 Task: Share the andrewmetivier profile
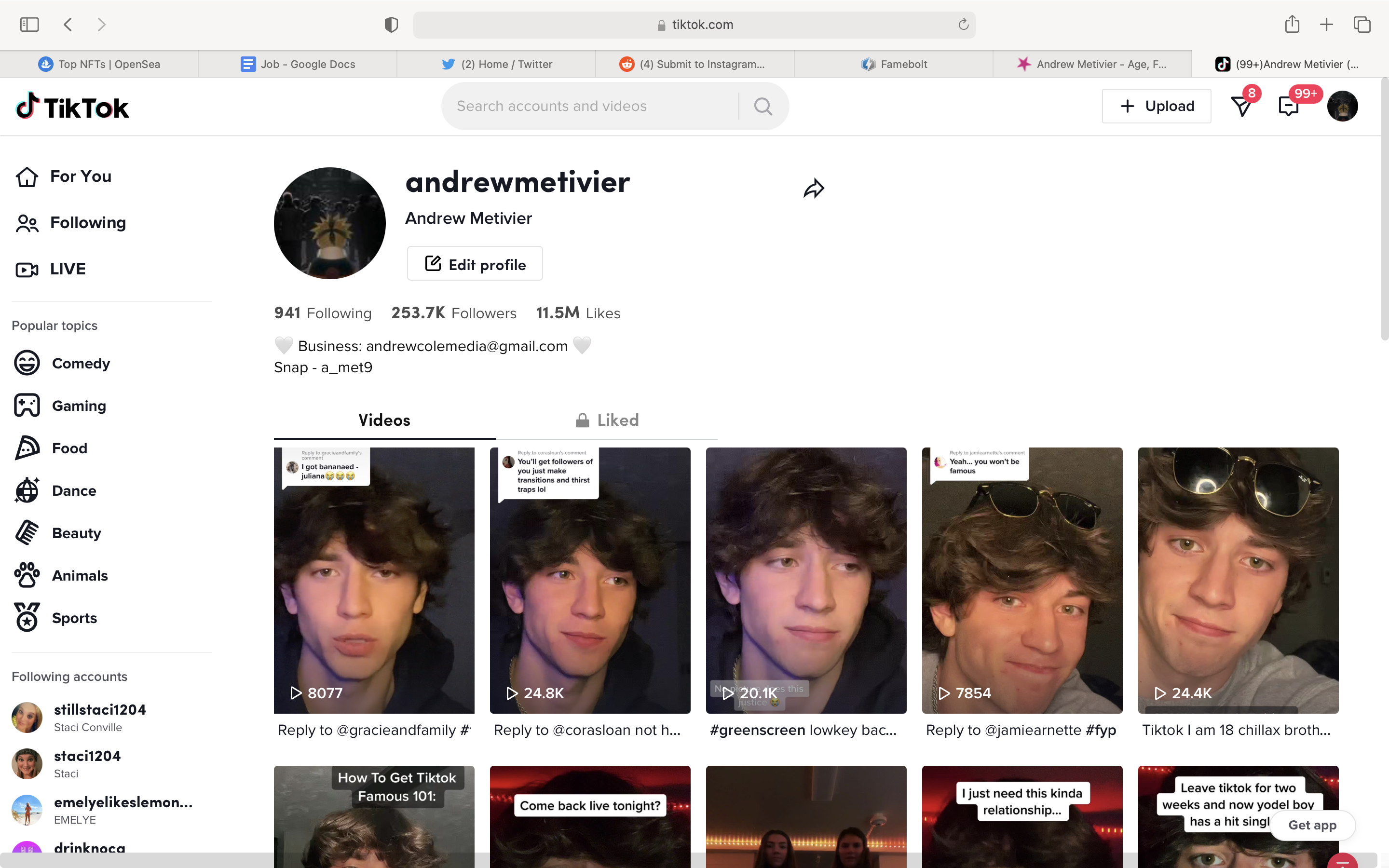pos(813,188)
